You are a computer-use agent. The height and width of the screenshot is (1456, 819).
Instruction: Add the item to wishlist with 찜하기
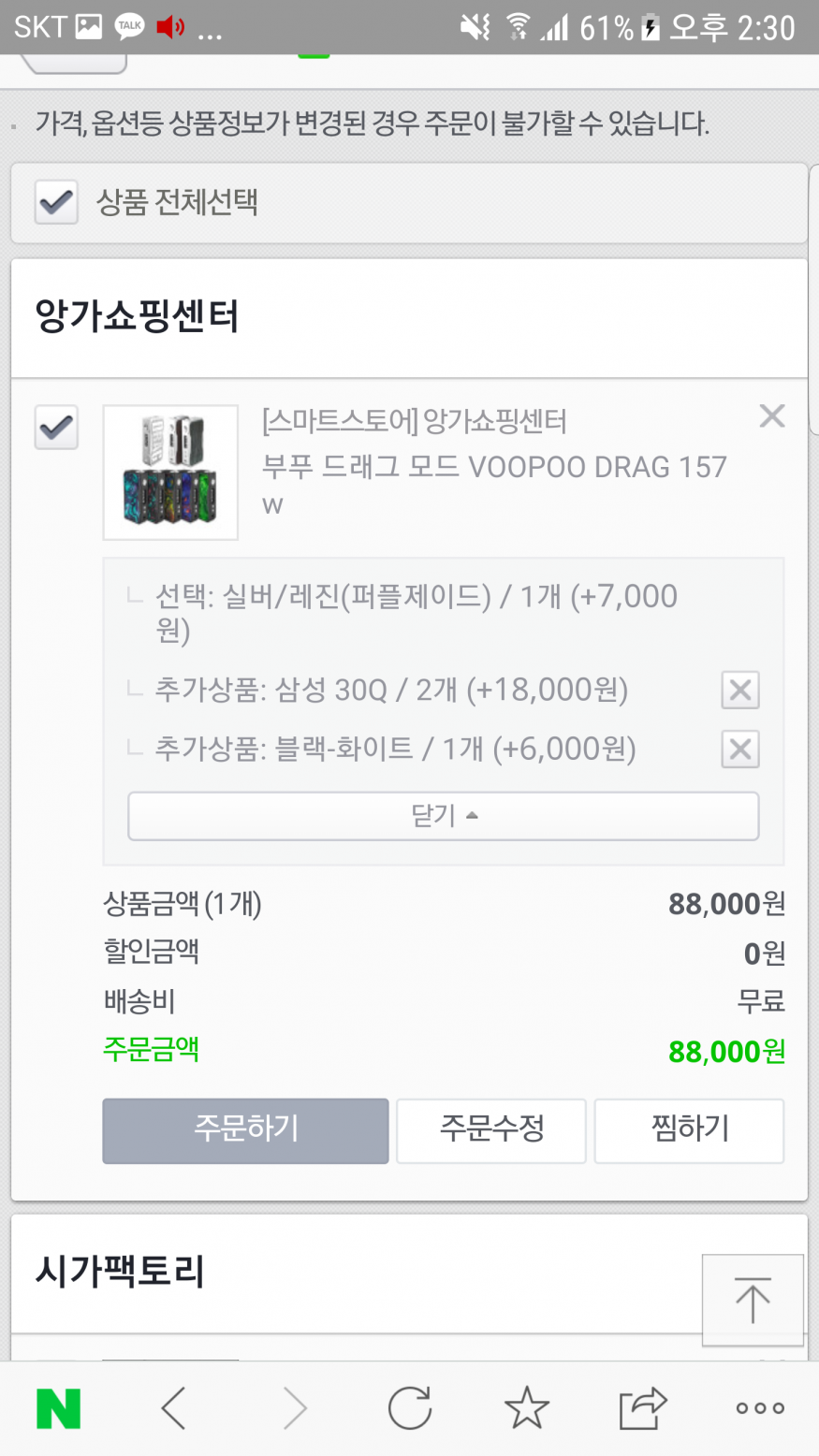(x=689, y=1130)
